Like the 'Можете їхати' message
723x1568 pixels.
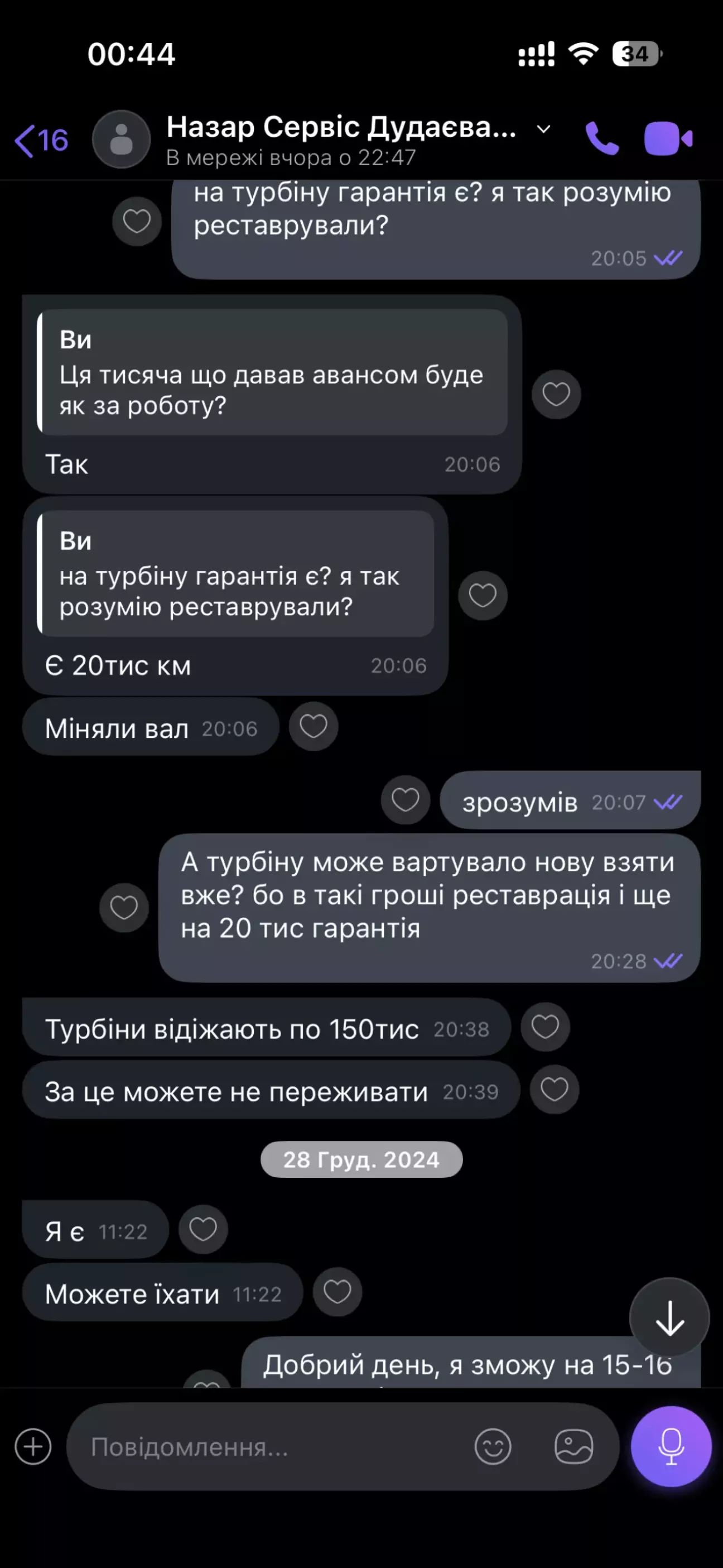[337, 1292]
